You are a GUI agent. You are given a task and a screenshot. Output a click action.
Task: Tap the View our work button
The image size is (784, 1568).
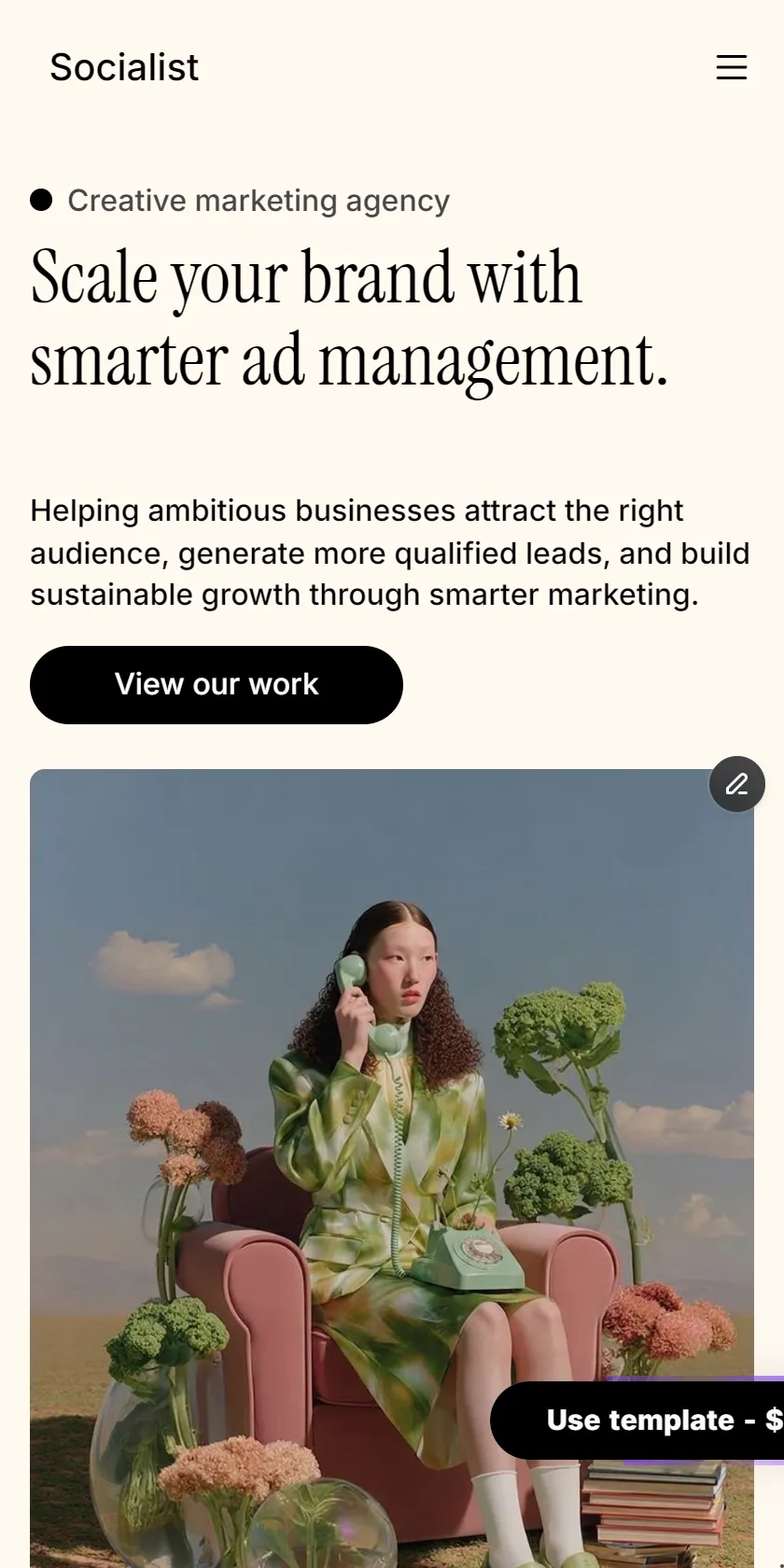point(217,684)
